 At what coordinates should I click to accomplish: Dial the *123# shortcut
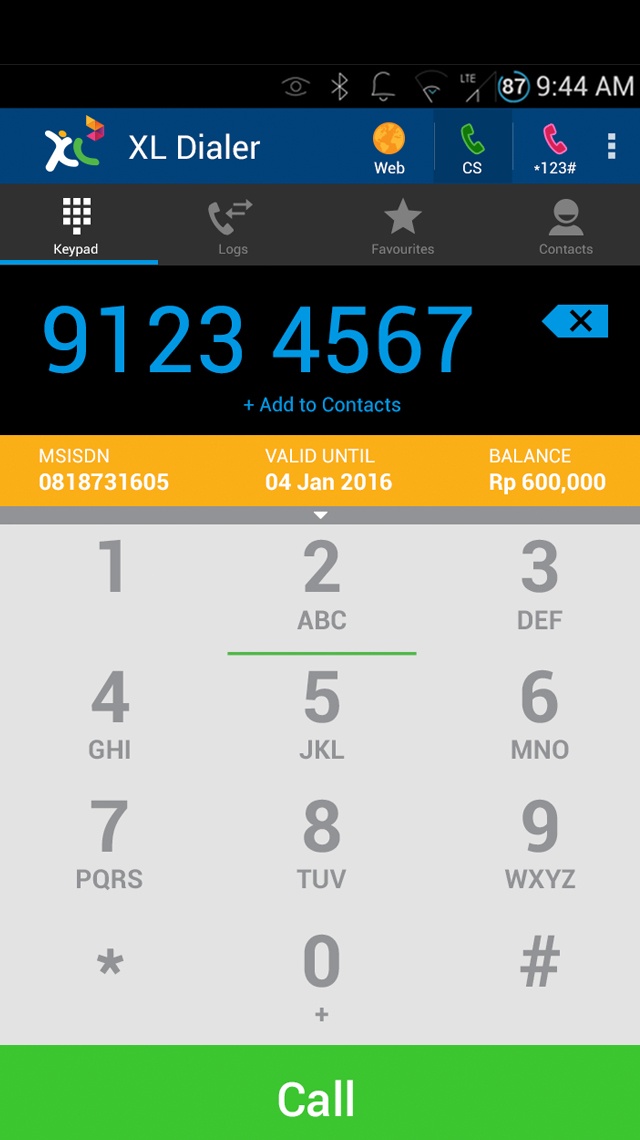click(554, 147)
